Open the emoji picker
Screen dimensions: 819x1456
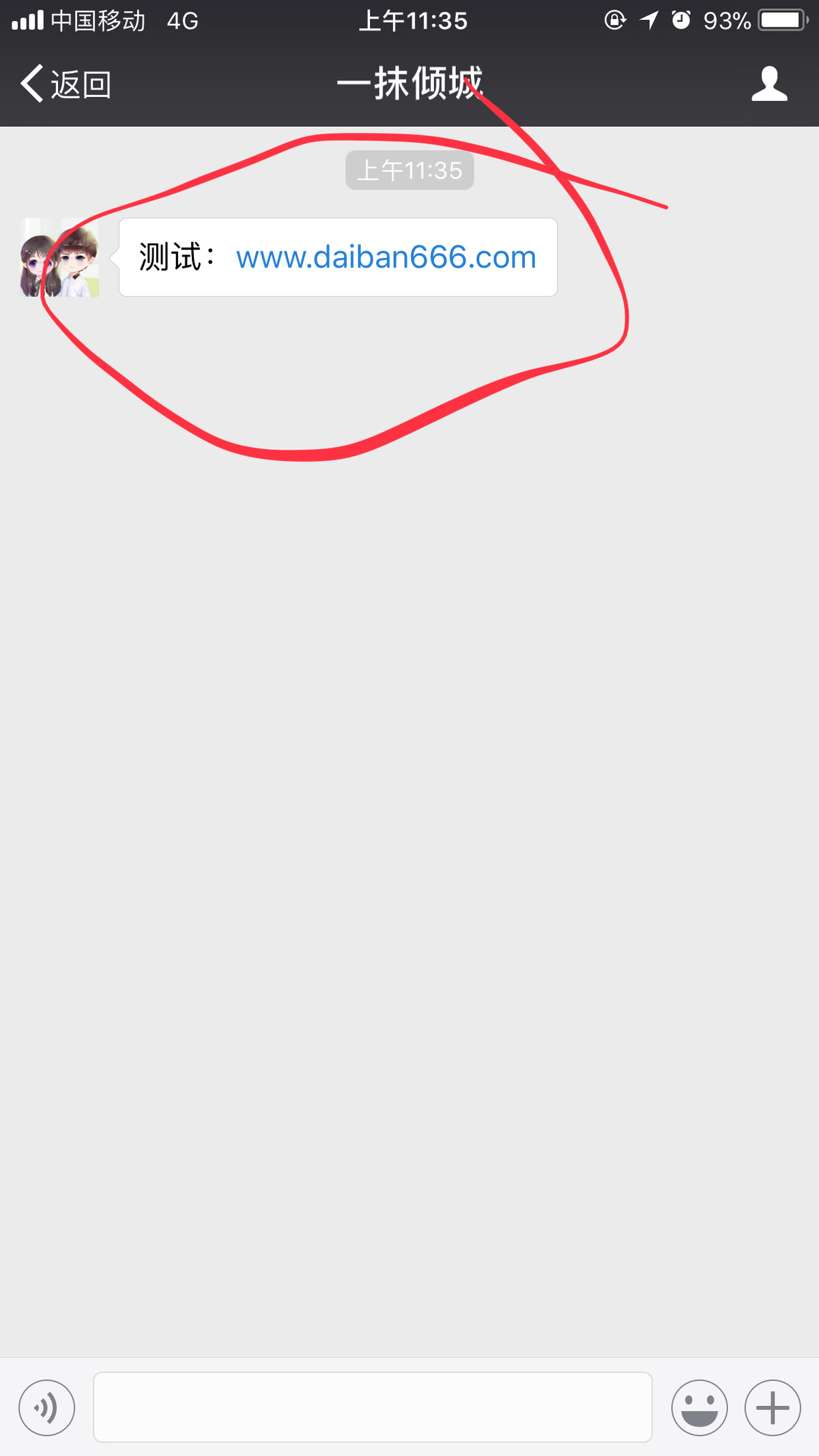[x=700, y=1408]
